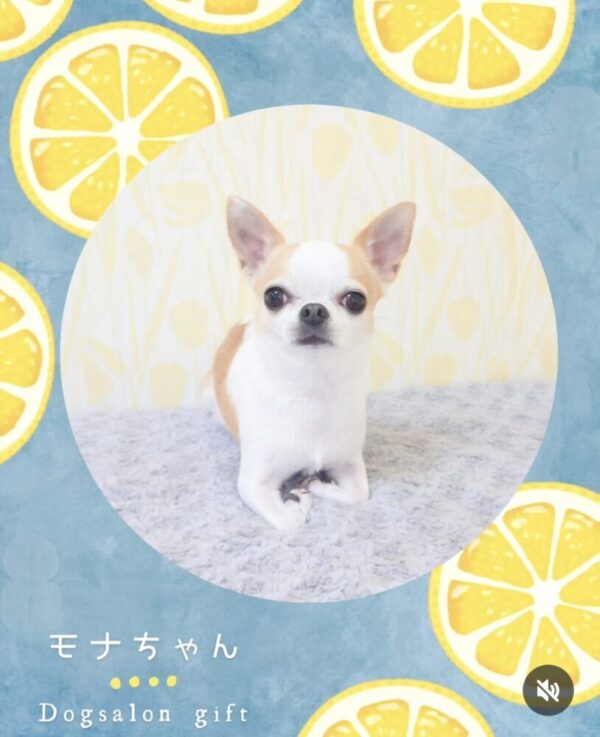Image resolution: width=600 pixels, height=737 pixels.
Task: Unmute the video sound
Action: coord(548,689)
